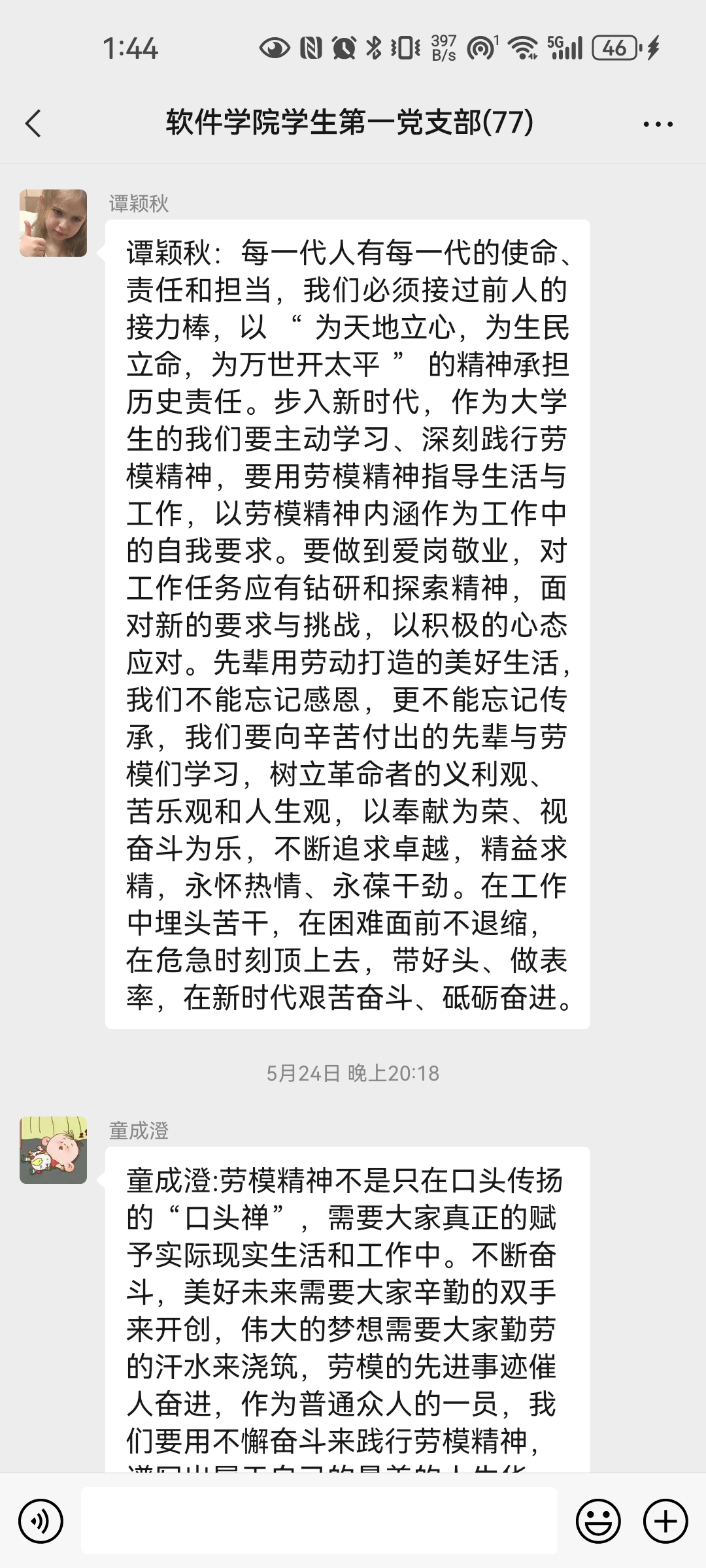Go back from the group chat
The image size is (706, 1568).
pyautogui.click(x=33, y=123)
